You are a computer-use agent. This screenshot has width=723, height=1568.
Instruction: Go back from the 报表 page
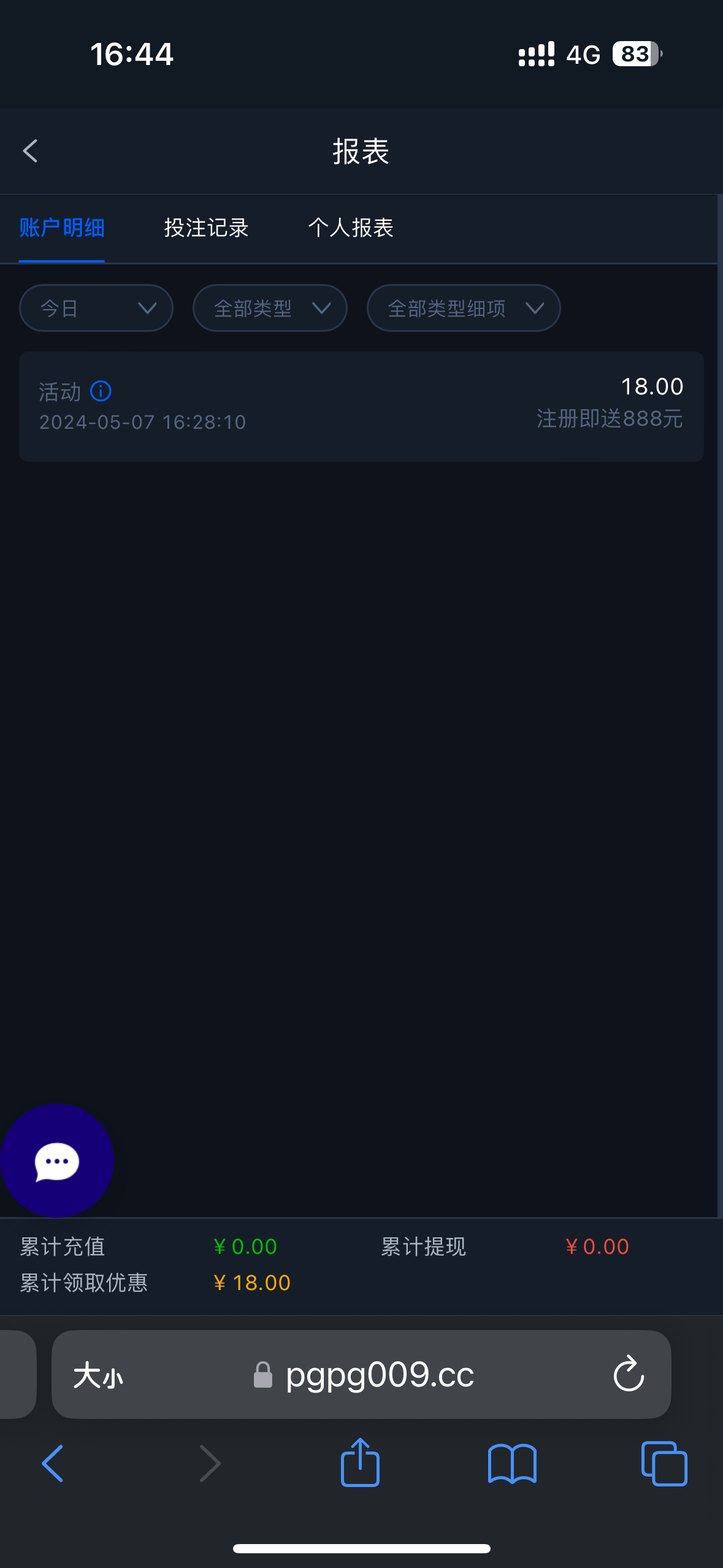coord(30,151)
